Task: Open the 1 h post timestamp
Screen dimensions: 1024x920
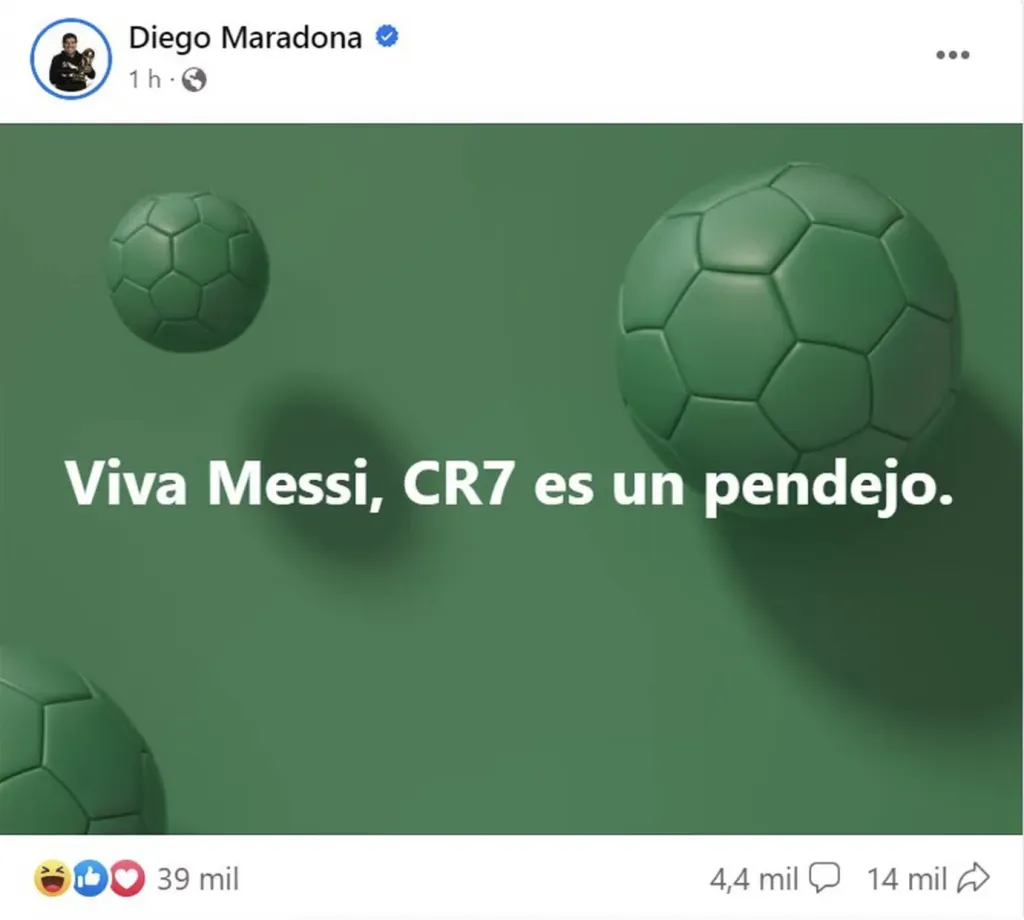Action: coord(144,80)
